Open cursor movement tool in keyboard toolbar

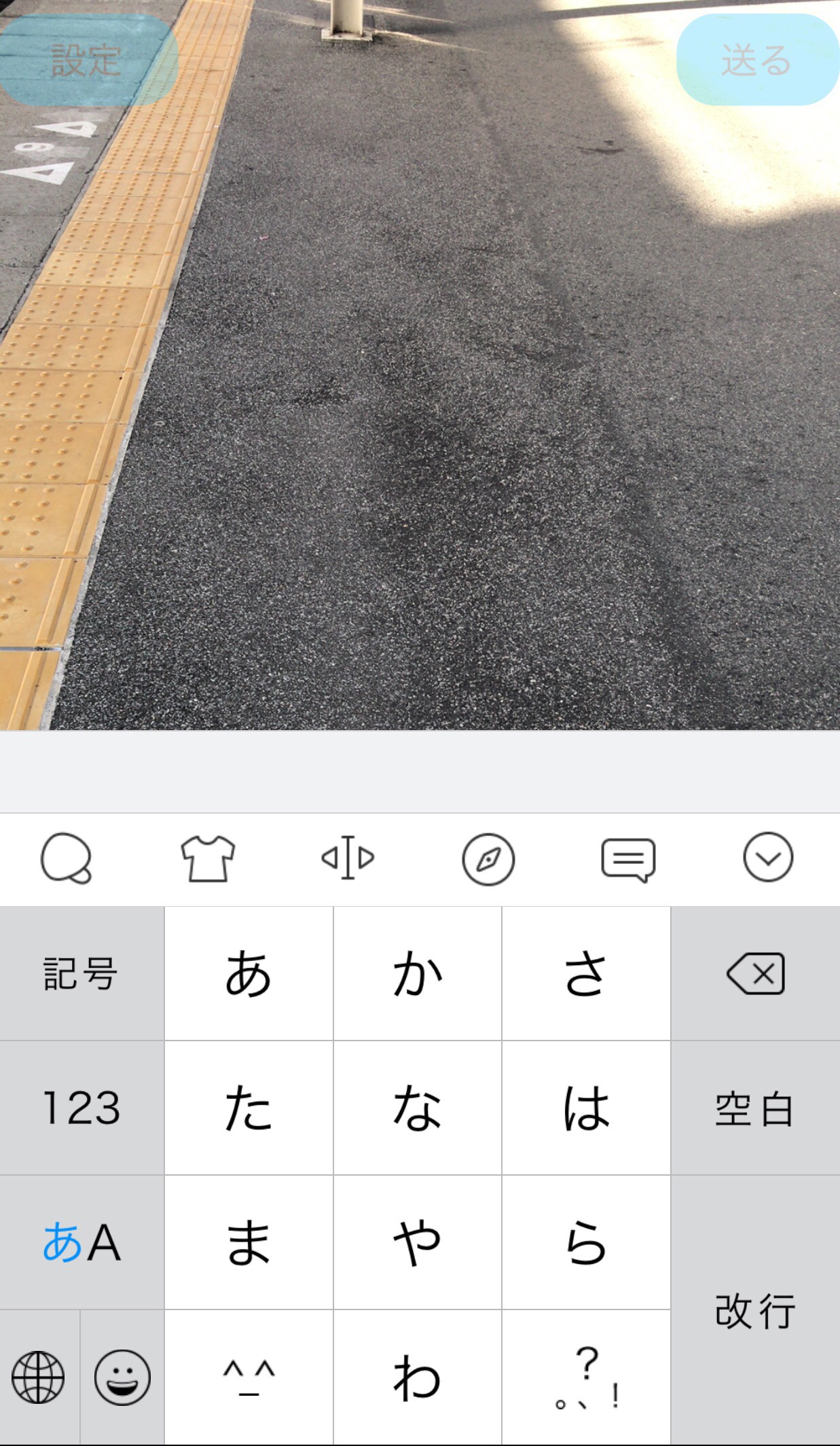[348, 858]
